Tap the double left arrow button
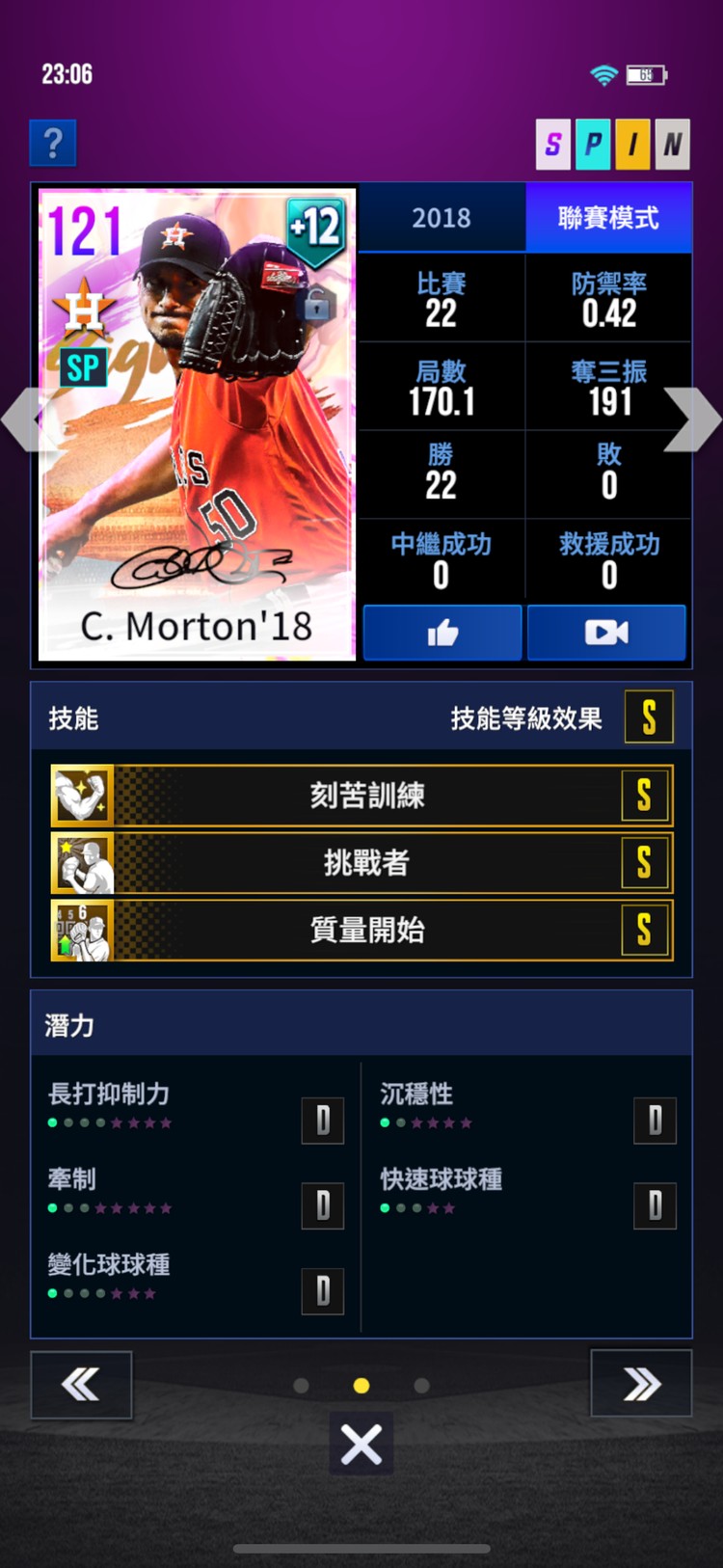The height and width of the screenshot is (1568, 723). pos(81,1385)
